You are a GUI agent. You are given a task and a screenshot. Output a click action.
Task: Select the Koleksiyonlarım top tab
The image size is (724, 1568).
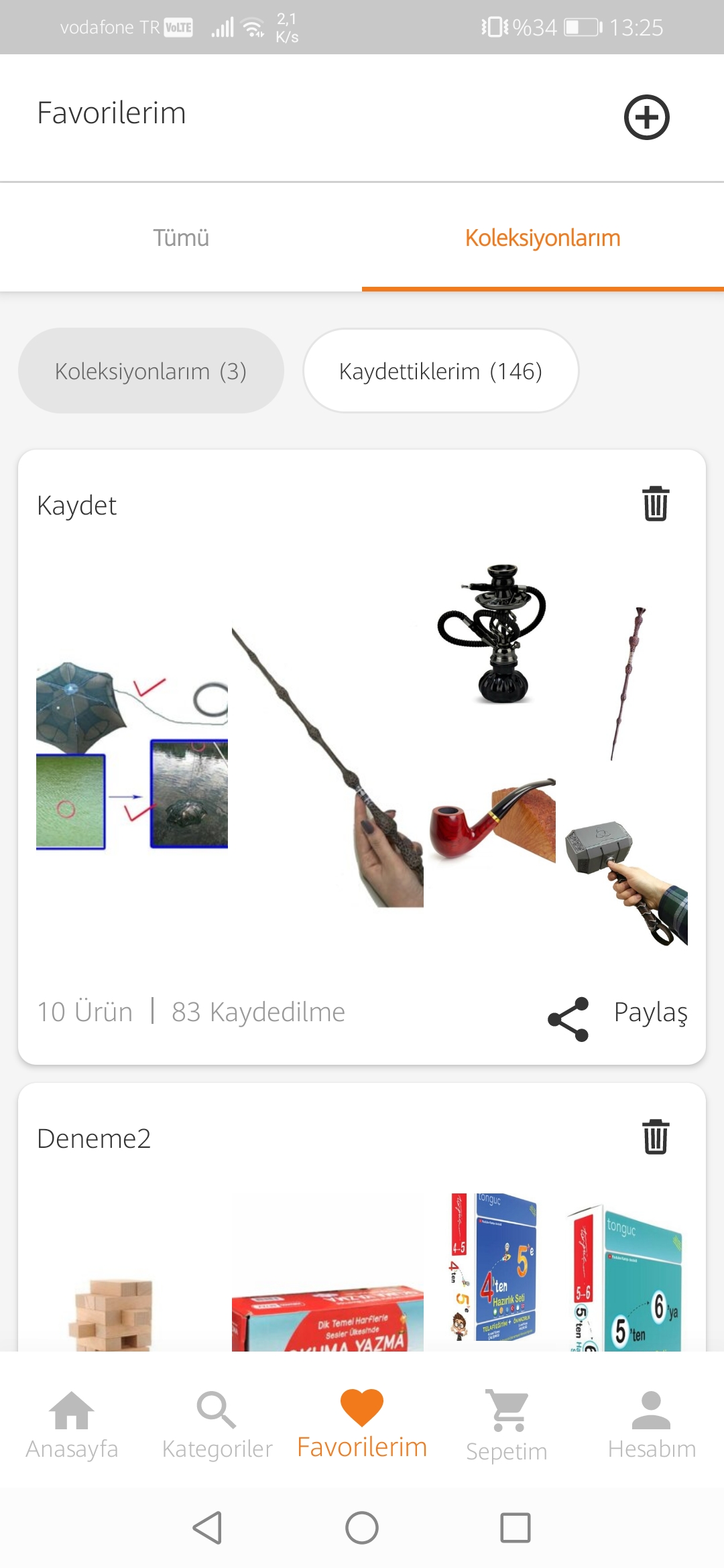pyautogui.click(x=542, y=238)
